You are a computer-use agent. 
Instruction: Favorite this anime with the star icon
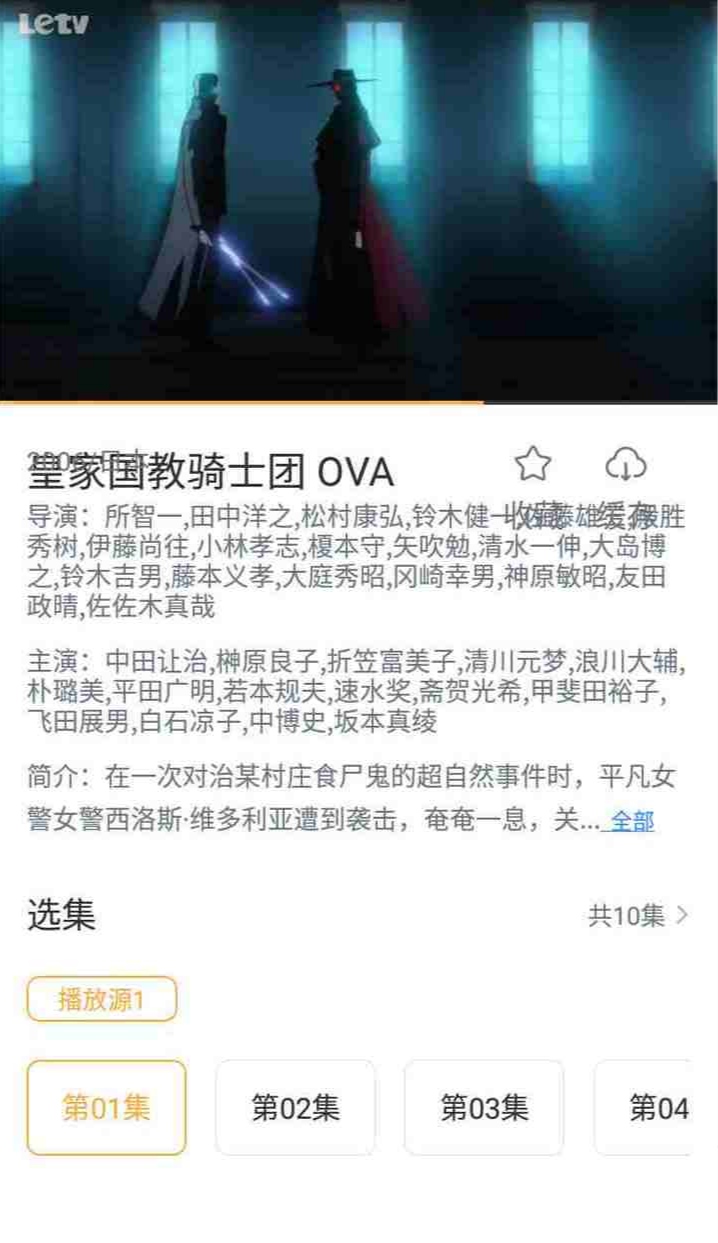[x=533, y=464]
